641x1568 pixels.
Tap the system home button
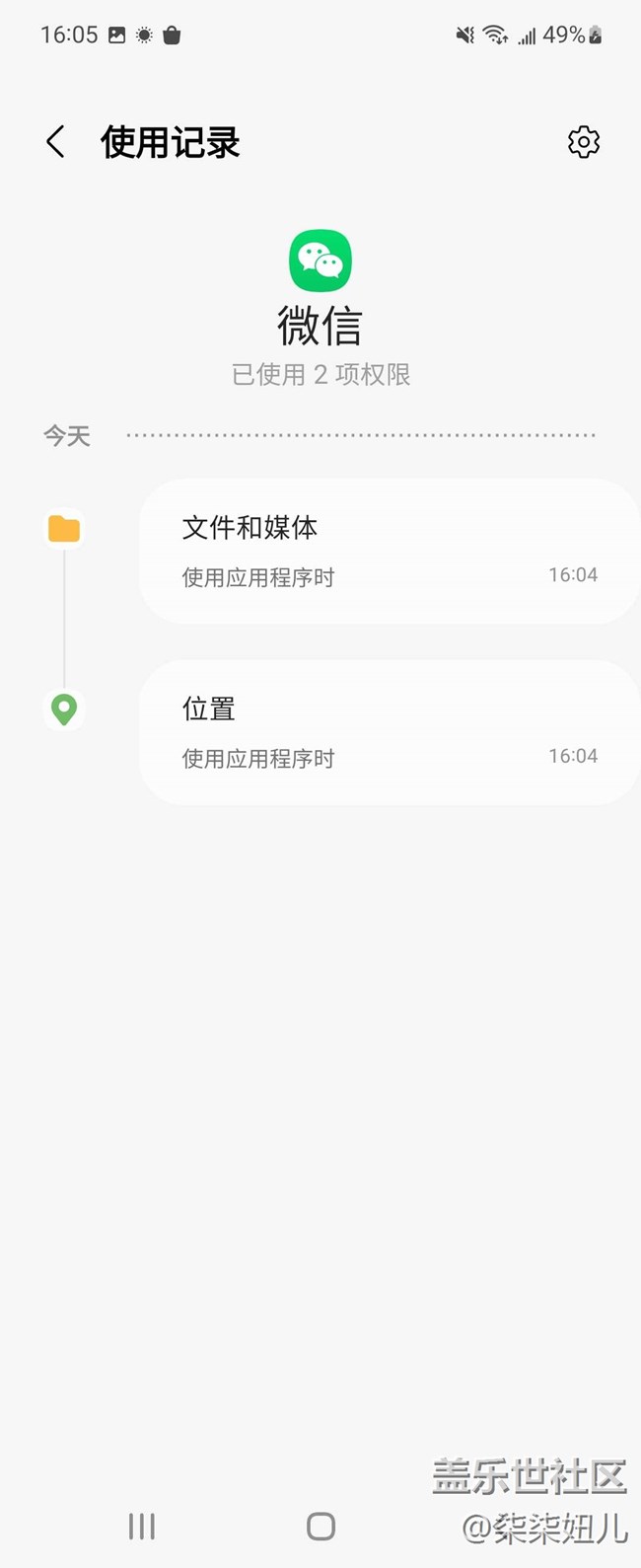click(x=320, y=1527)
